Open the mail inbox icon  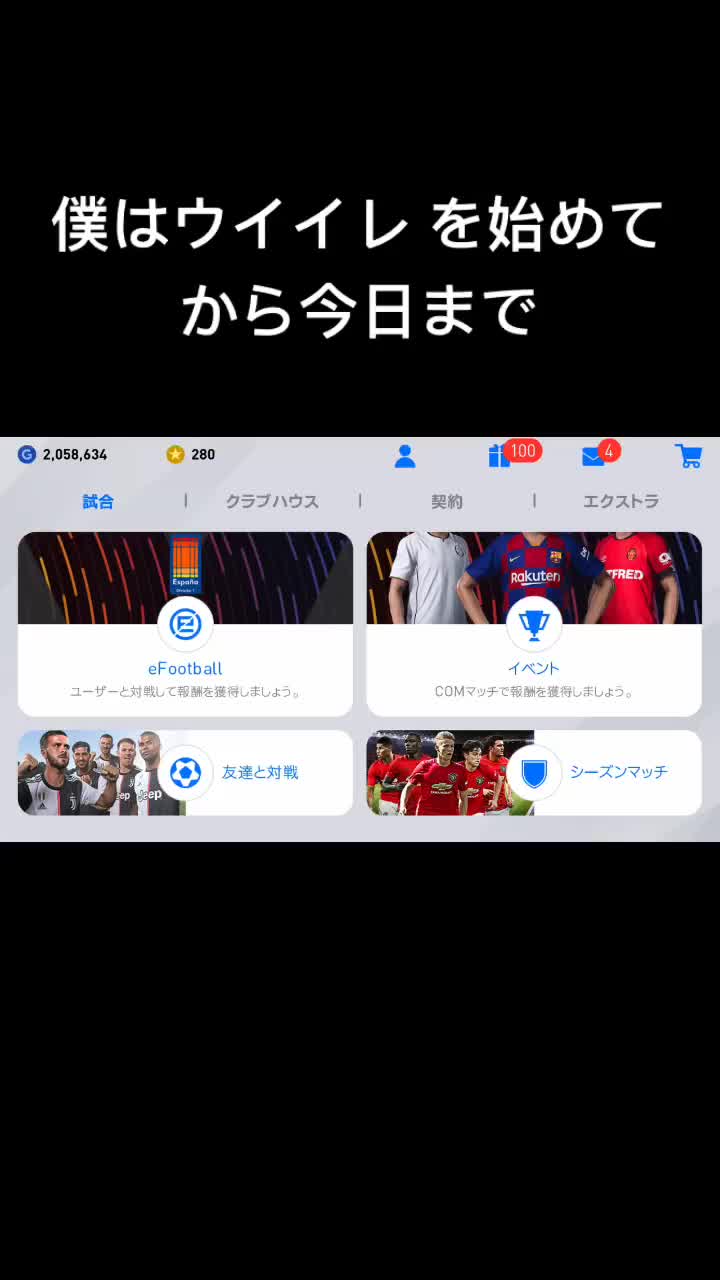593,457
